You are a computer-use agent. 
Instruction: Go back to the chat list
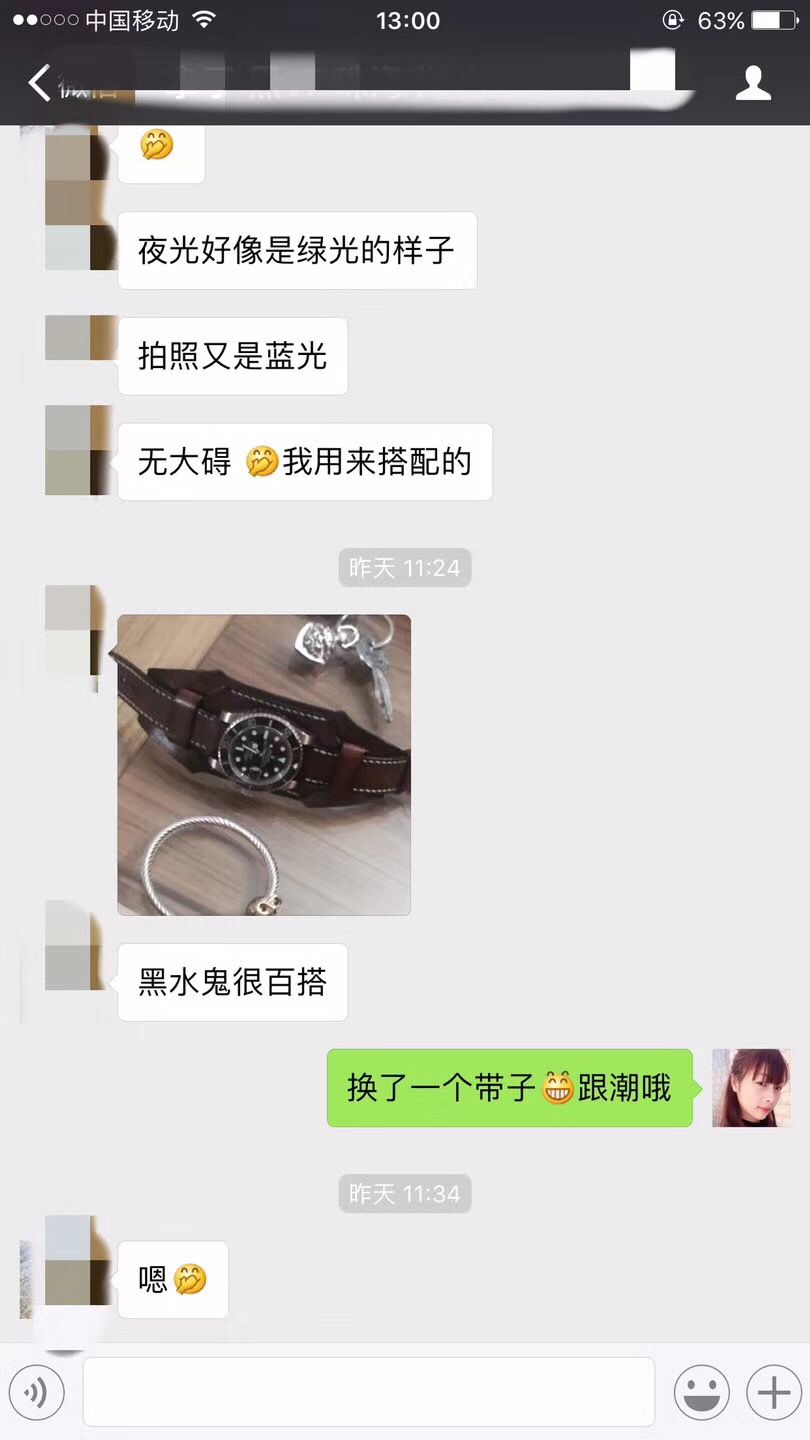tap(40, 83)
